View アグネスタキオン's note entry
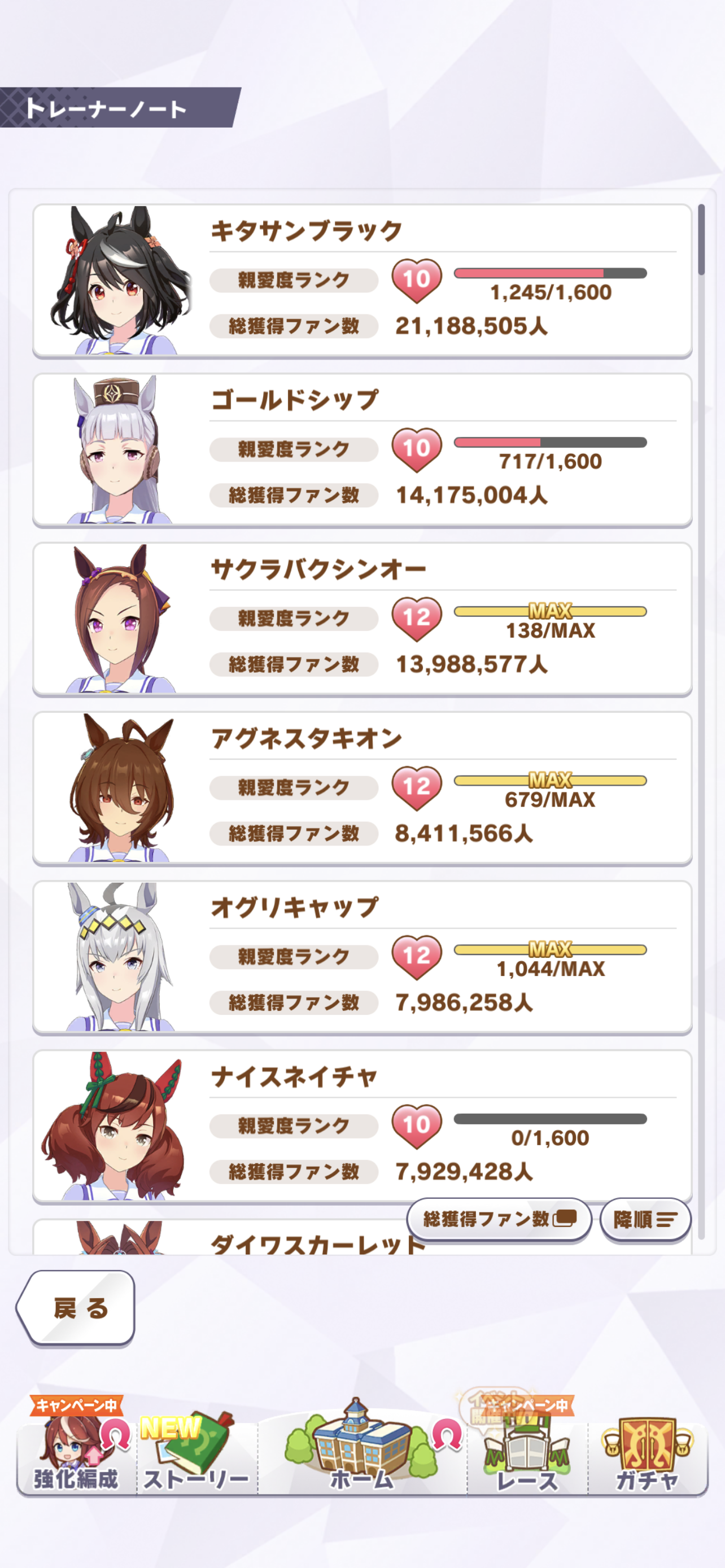 coord(362,789)
